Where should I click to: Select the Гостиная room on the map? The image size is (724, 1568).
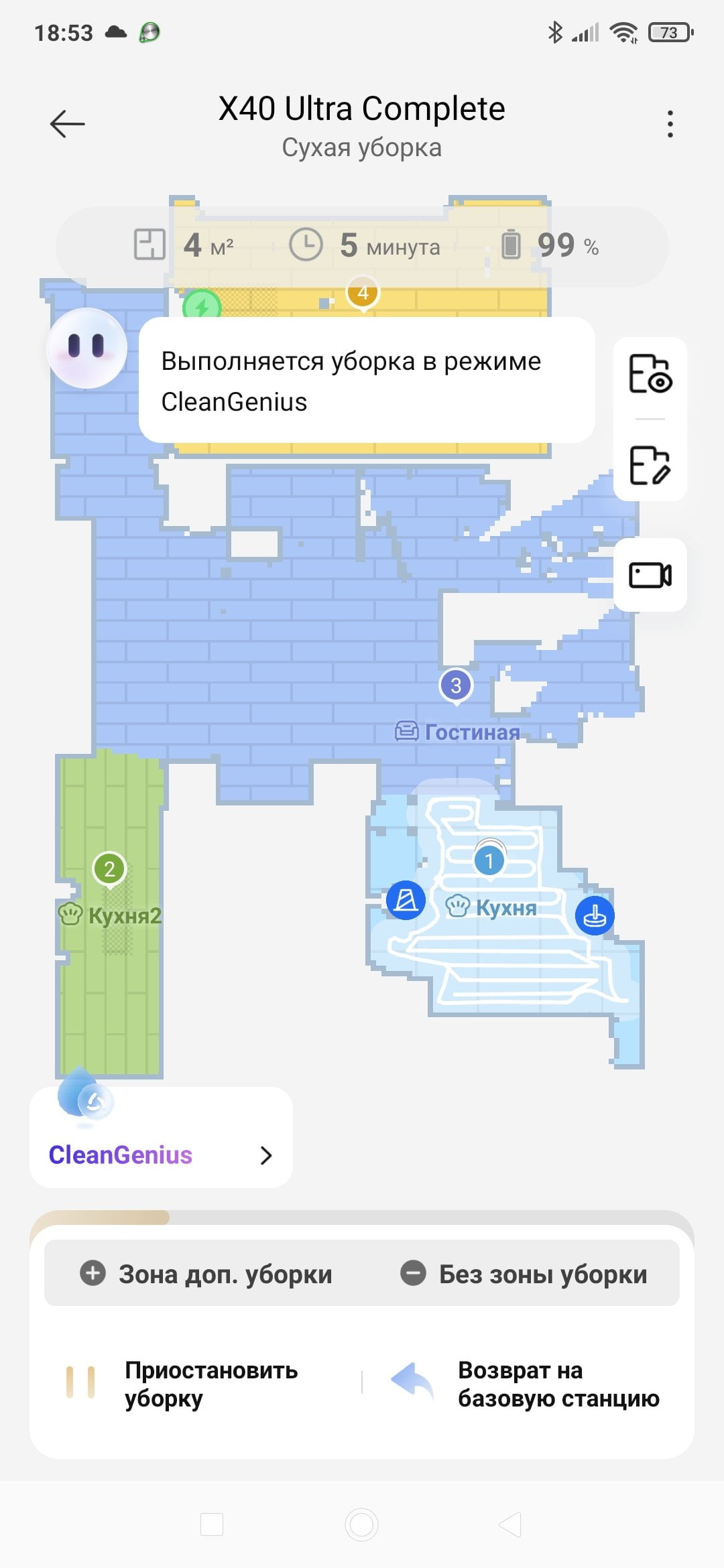click(458, 732)
